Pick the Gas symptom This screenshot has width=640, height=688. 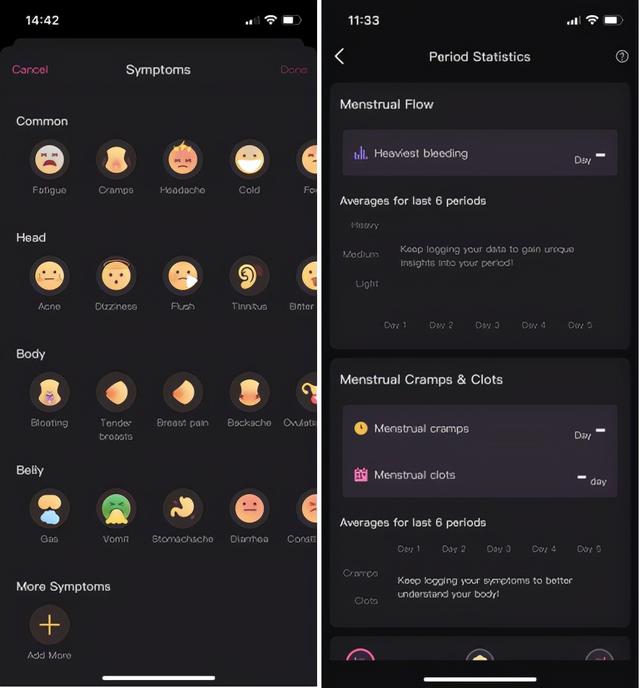[x=49, y=509]
